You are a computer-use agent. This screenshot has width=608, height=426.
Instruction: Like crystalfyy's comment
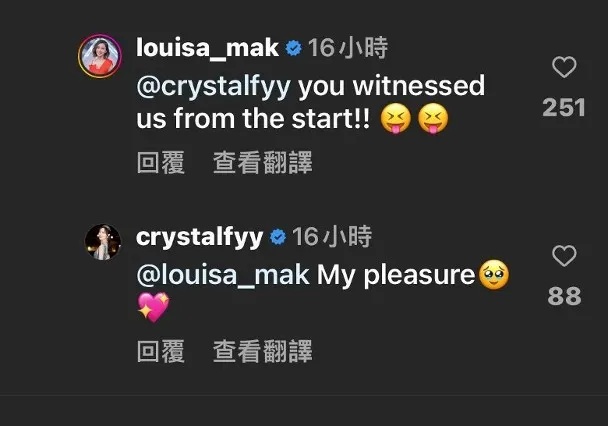[x=564, y=256]
